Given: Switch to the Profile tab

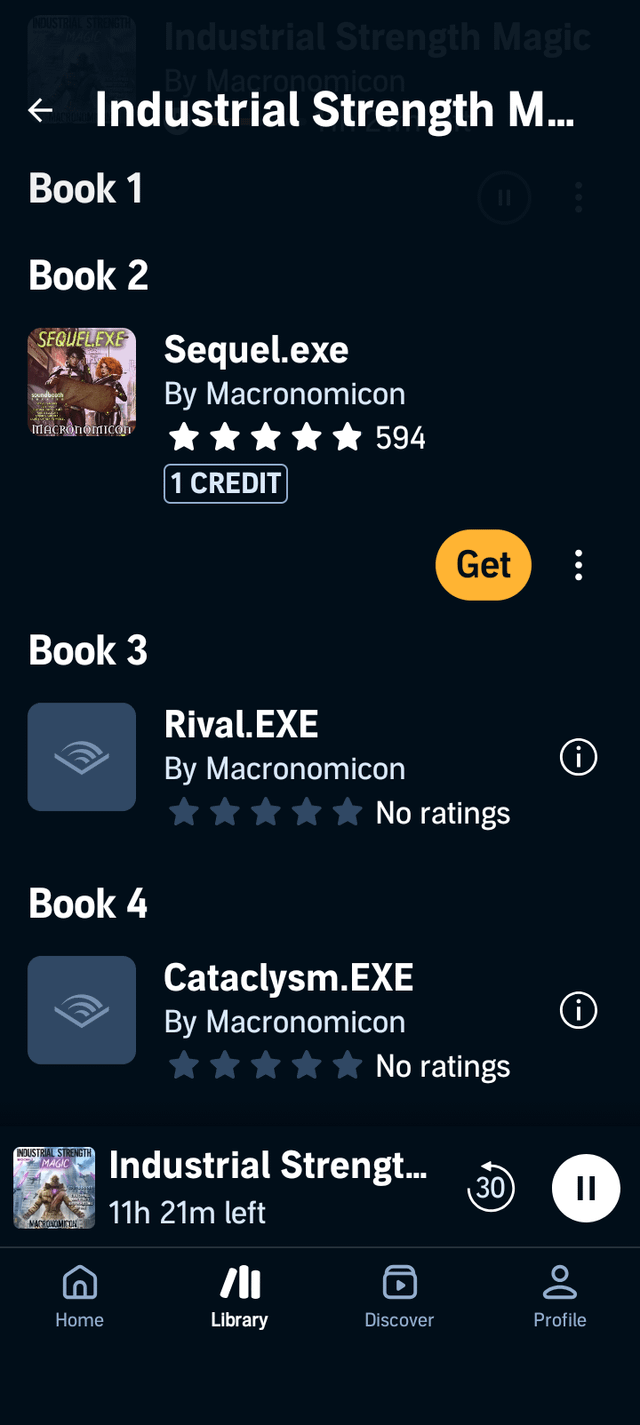Looking at the screenshot, I should (x=559, y=1296).
